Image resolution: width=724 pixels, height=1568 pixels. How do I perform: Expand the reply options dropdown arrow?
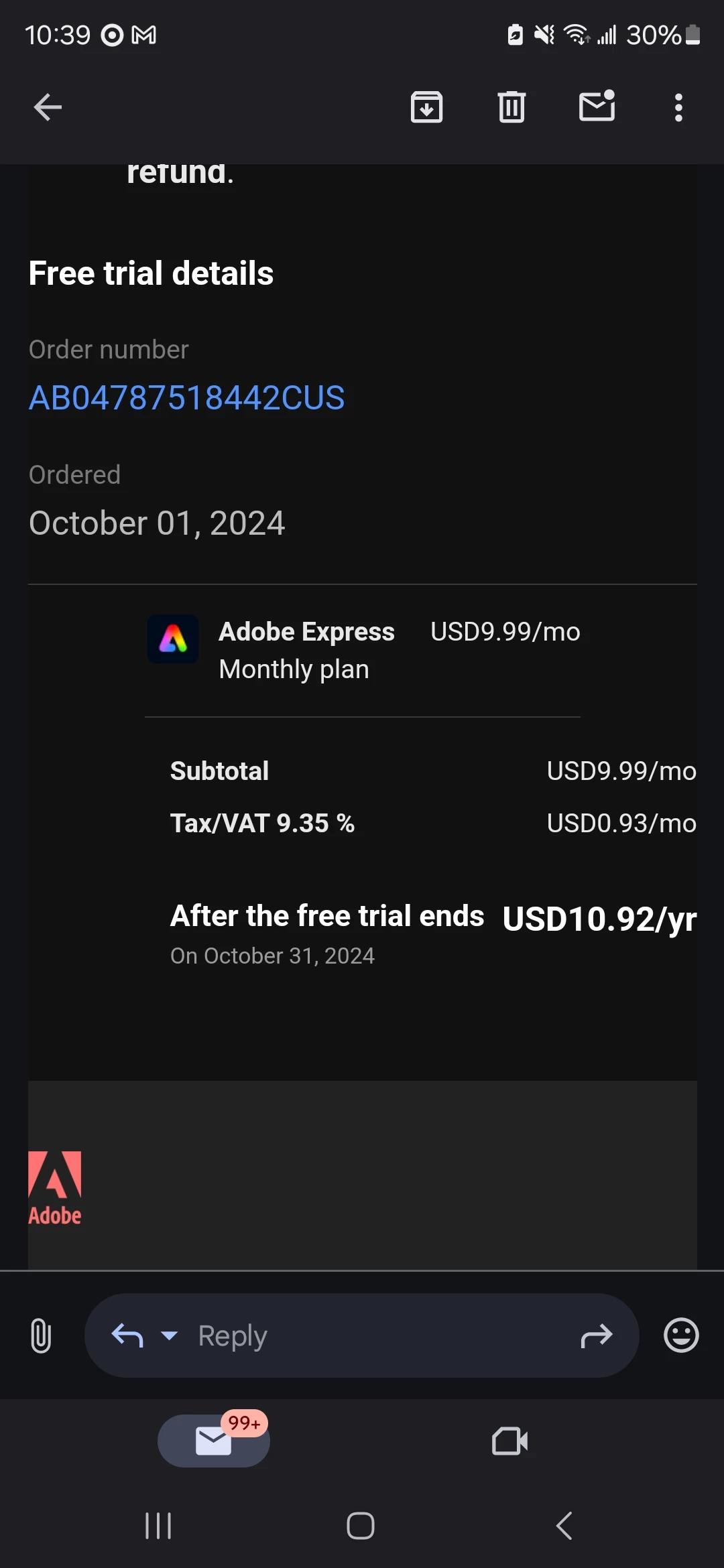tap(170, 1335)
